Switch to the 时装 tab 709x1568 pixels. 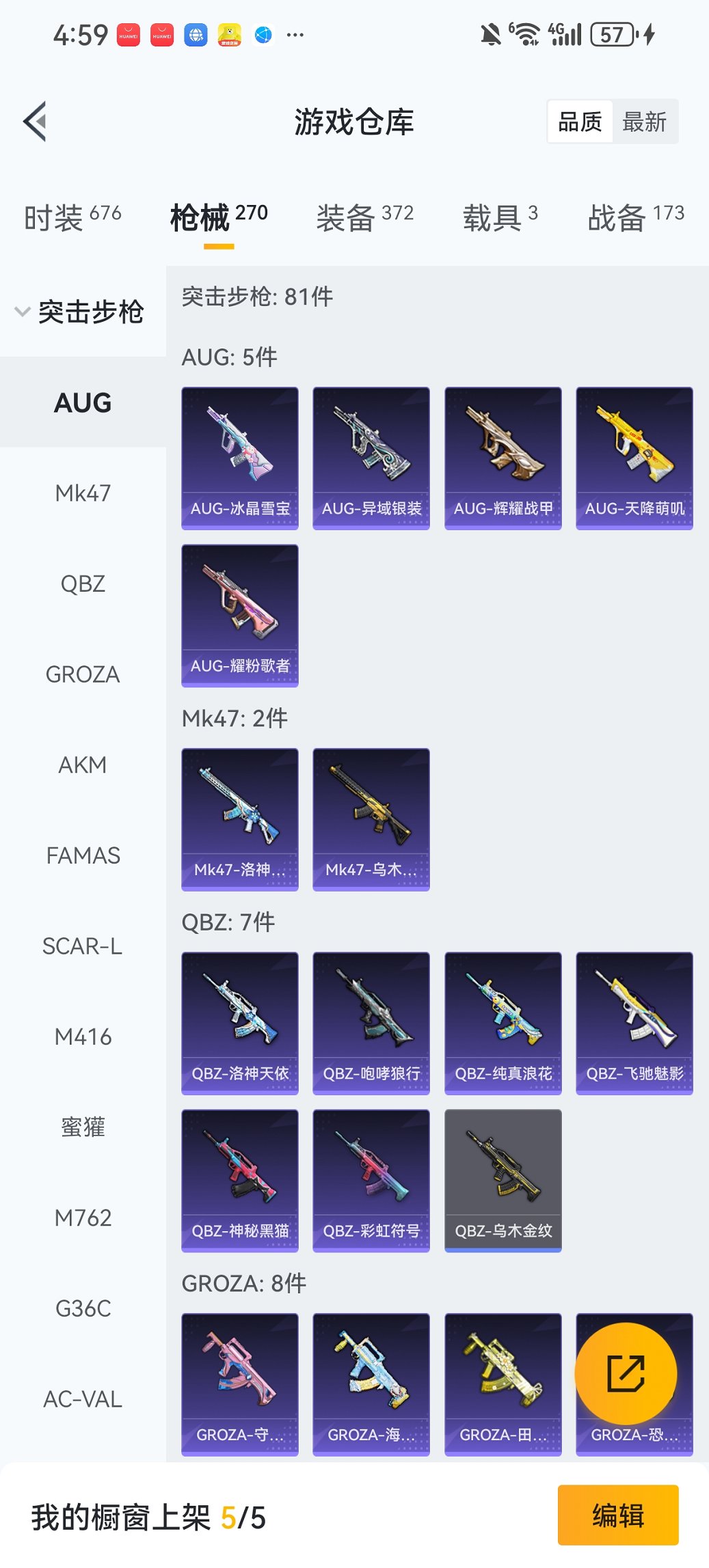(x=72, y=218)
